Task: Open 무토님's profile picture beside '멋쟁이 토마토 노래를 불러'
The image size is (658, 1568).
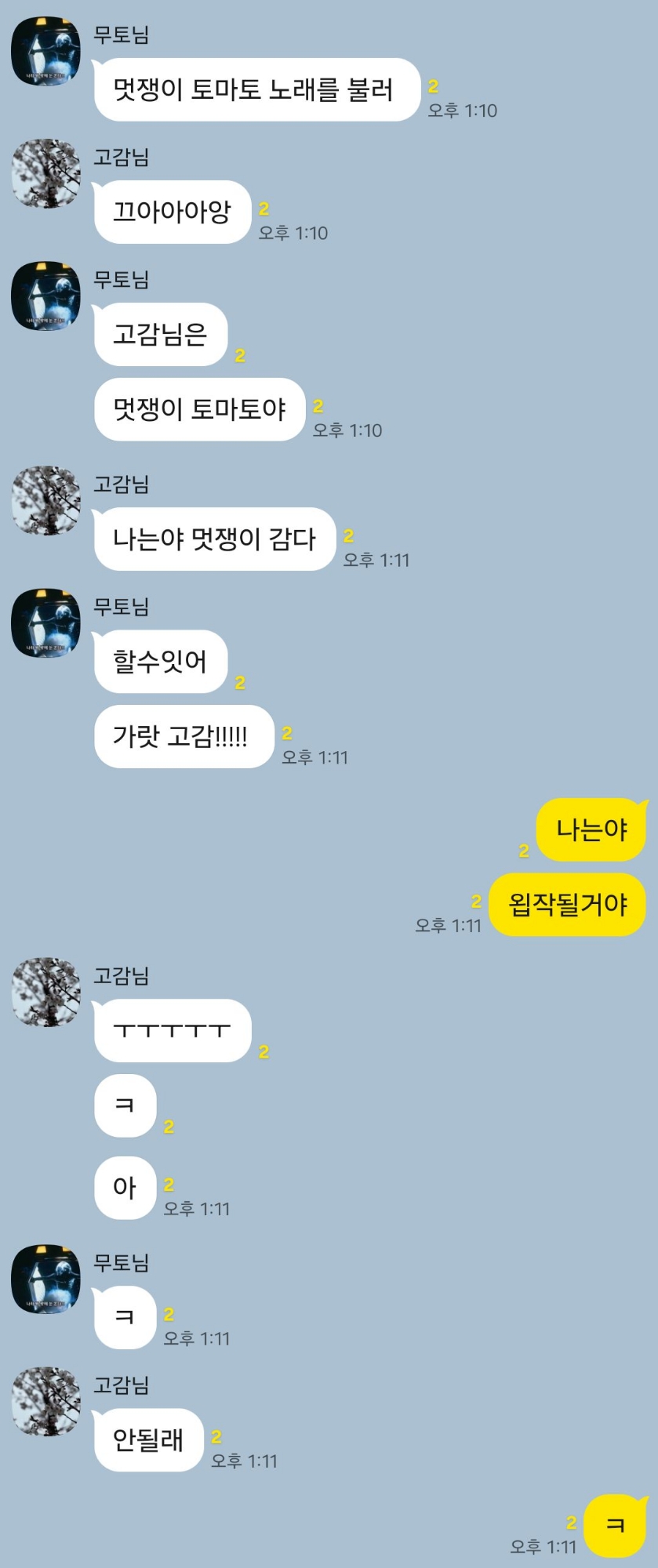Action: click(x=45, y=51)
